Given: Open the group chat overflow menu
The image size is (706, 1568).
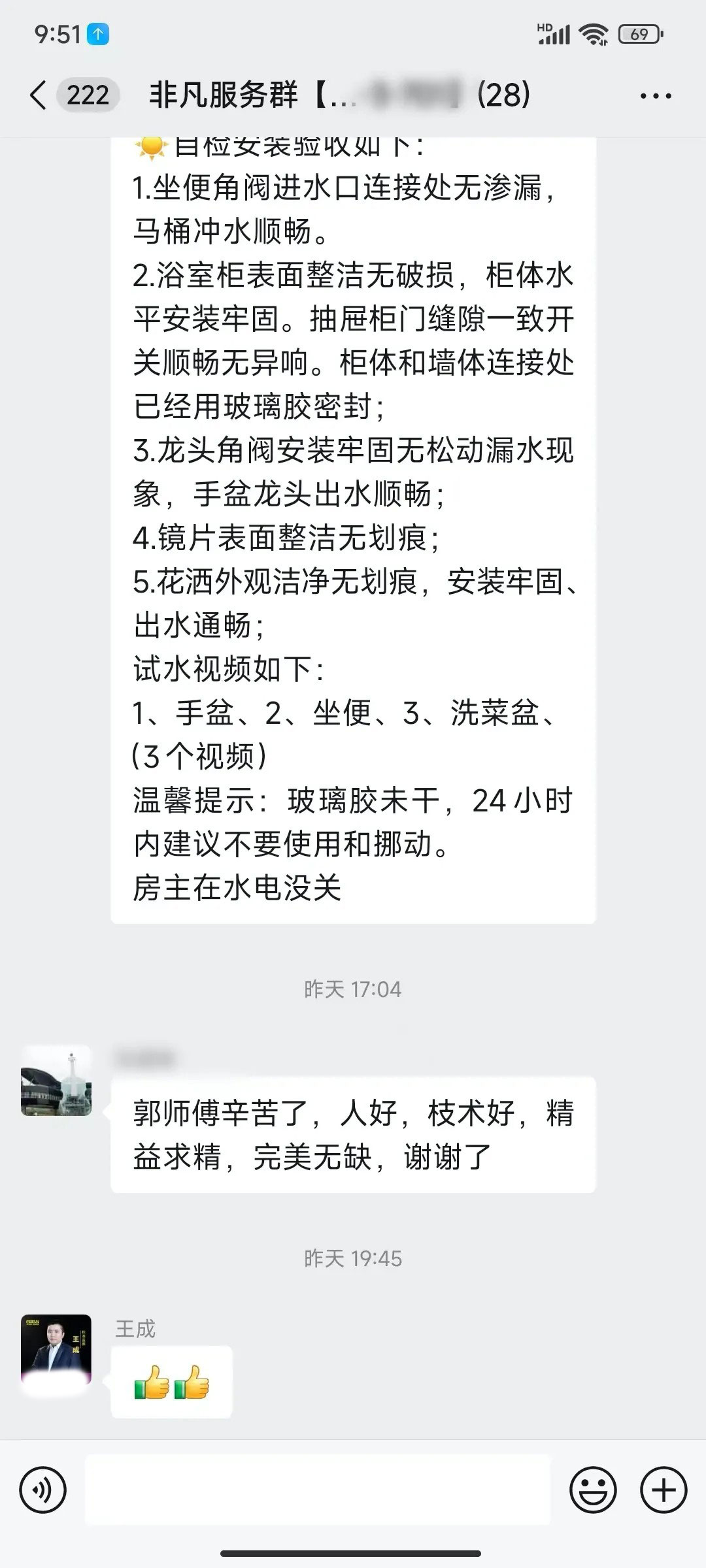Looking at the screenshot, I should pos(655,96).
